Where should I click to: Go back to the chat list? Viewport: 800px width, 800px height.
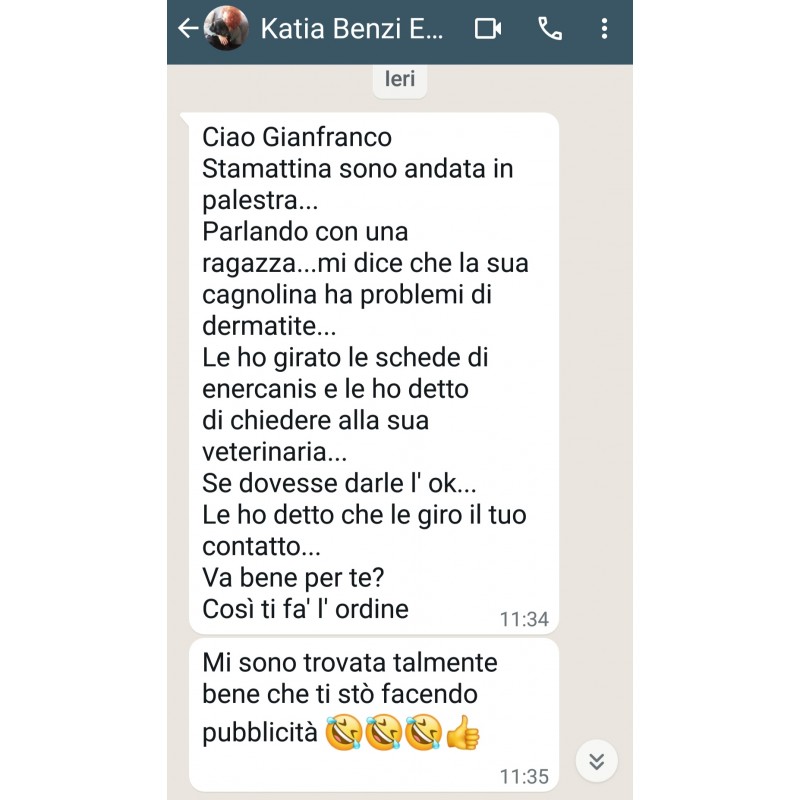coord(187,28)
